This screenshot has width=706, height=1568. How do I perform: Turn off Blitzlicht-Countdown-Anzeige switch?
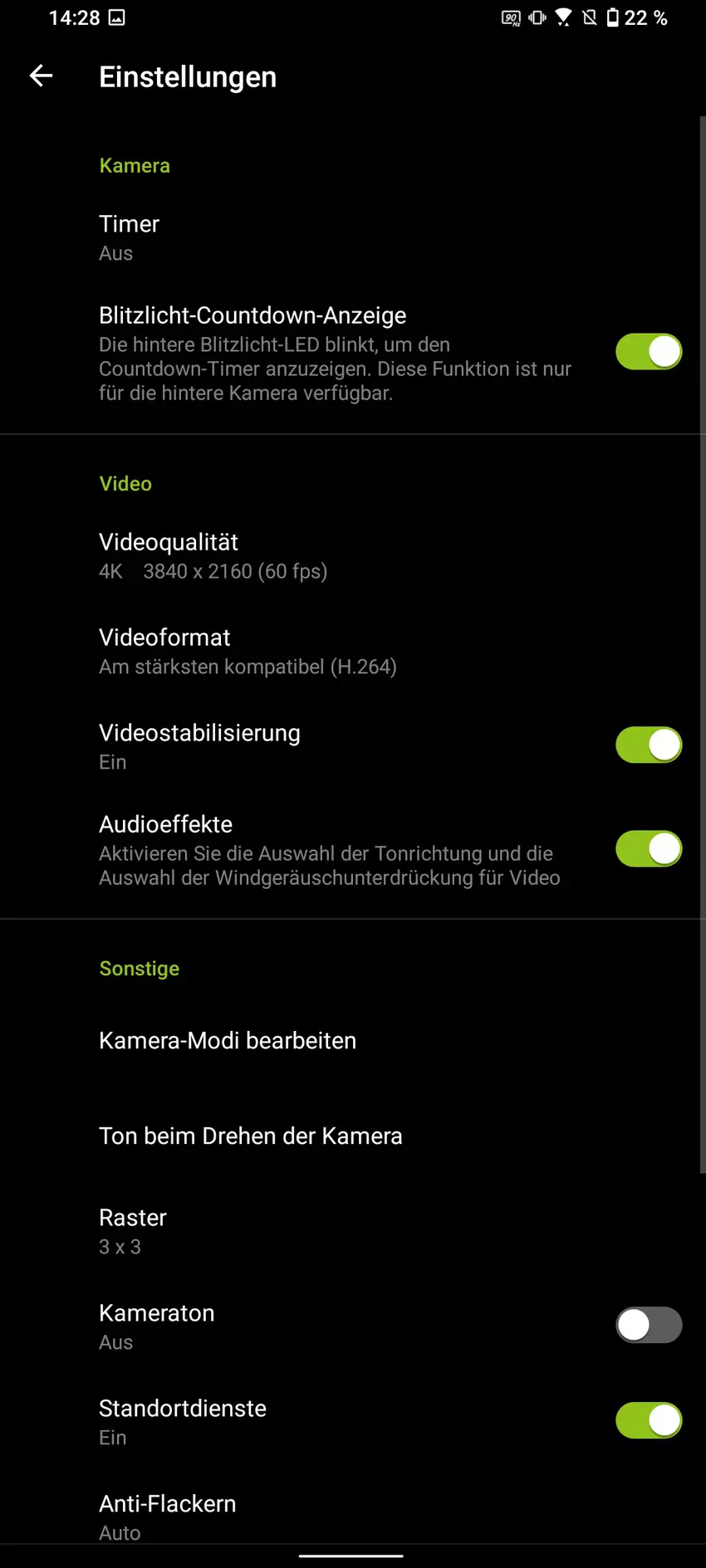pos(648,352)
